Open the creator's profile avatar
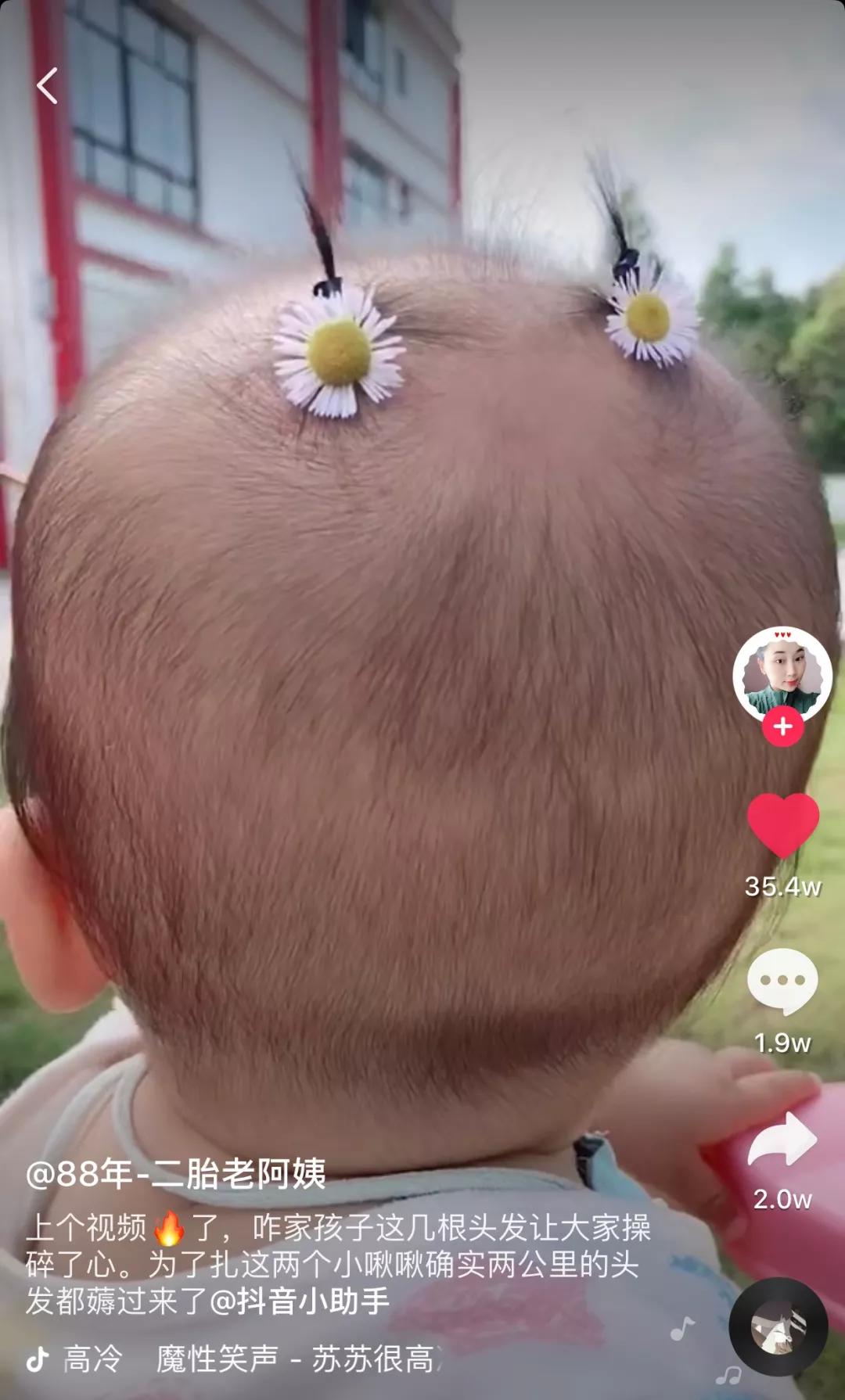Viewport: 845px width, 1400px height. click(782, 674)
